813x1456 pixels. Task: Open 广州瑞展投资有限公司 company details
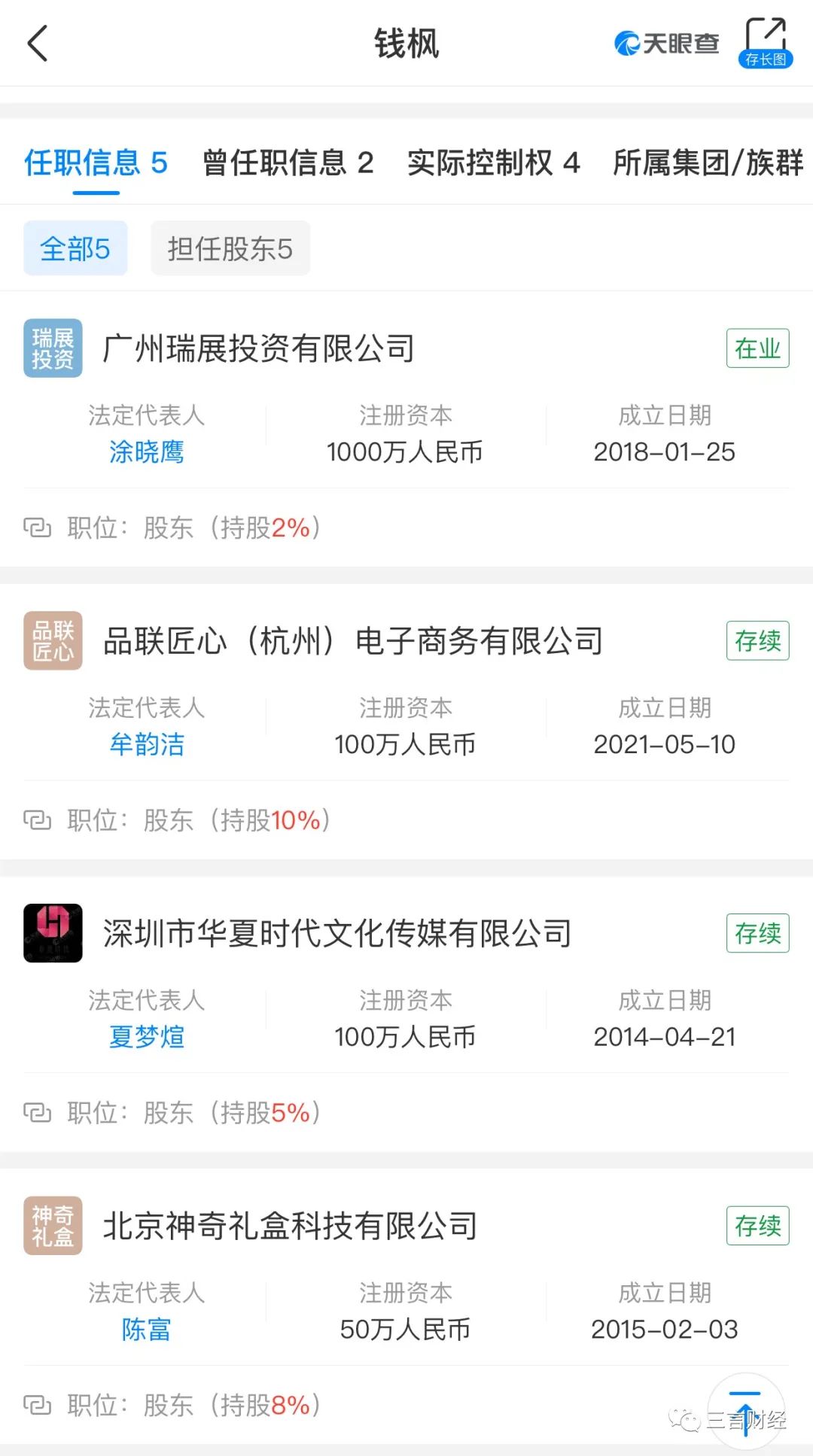[x=259, y=348]
